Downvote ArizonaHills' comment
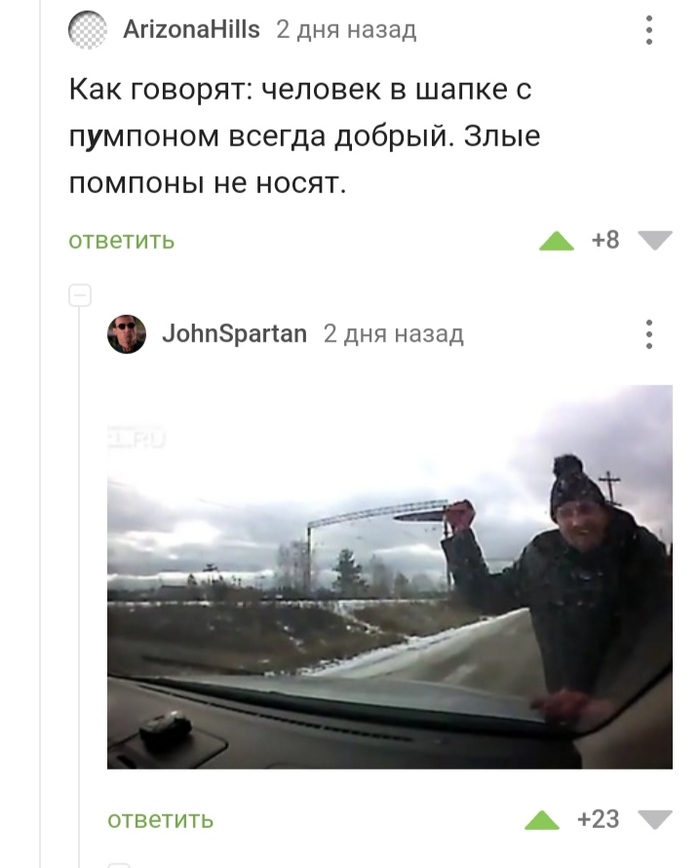Image resolution: width=700 pixels, height=868 pixels. coord(655,240)
